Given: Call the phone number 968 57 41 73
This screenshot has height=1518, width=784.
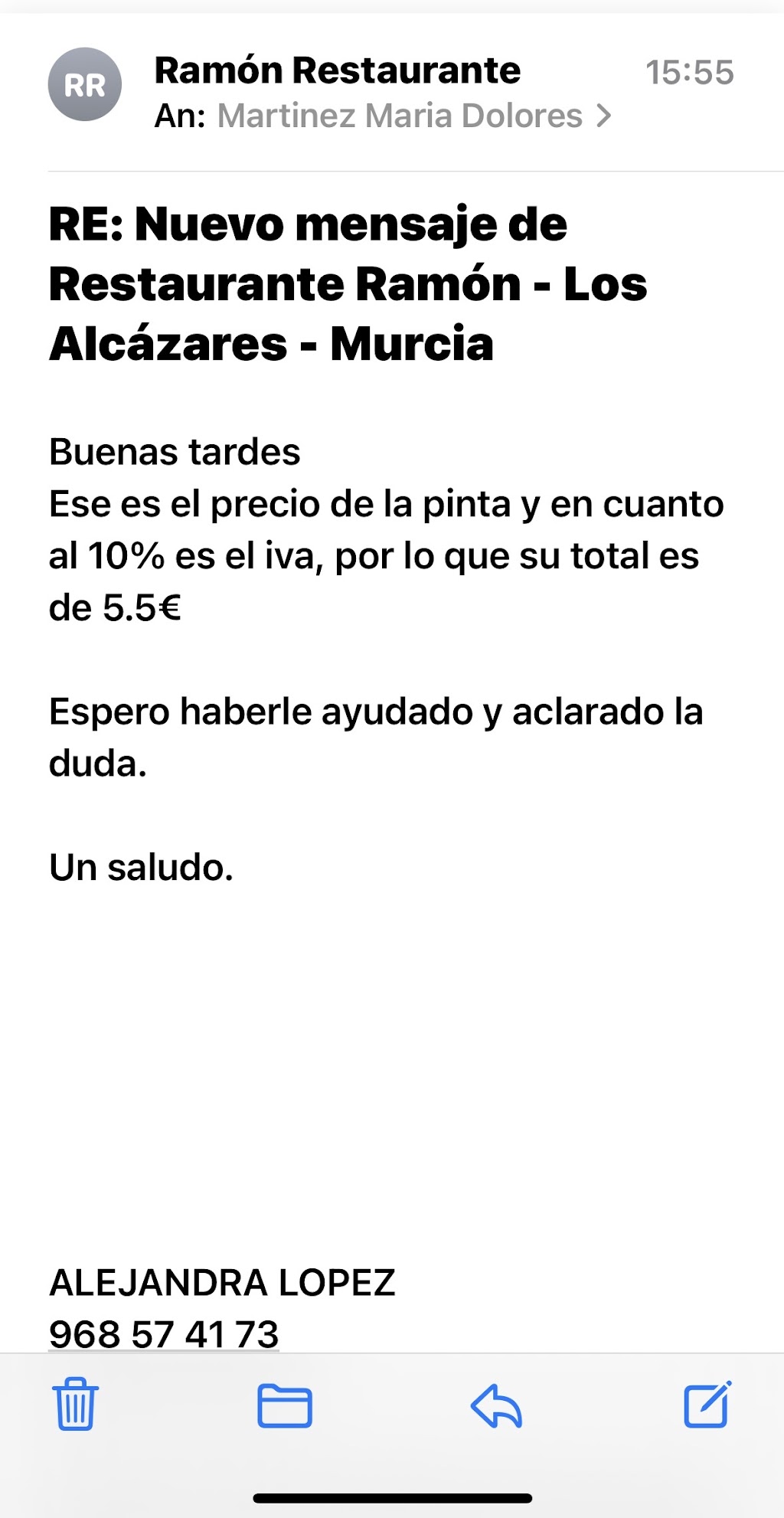Looking at the screenshot, I should pyautogui.click(x=164, y=1334).
